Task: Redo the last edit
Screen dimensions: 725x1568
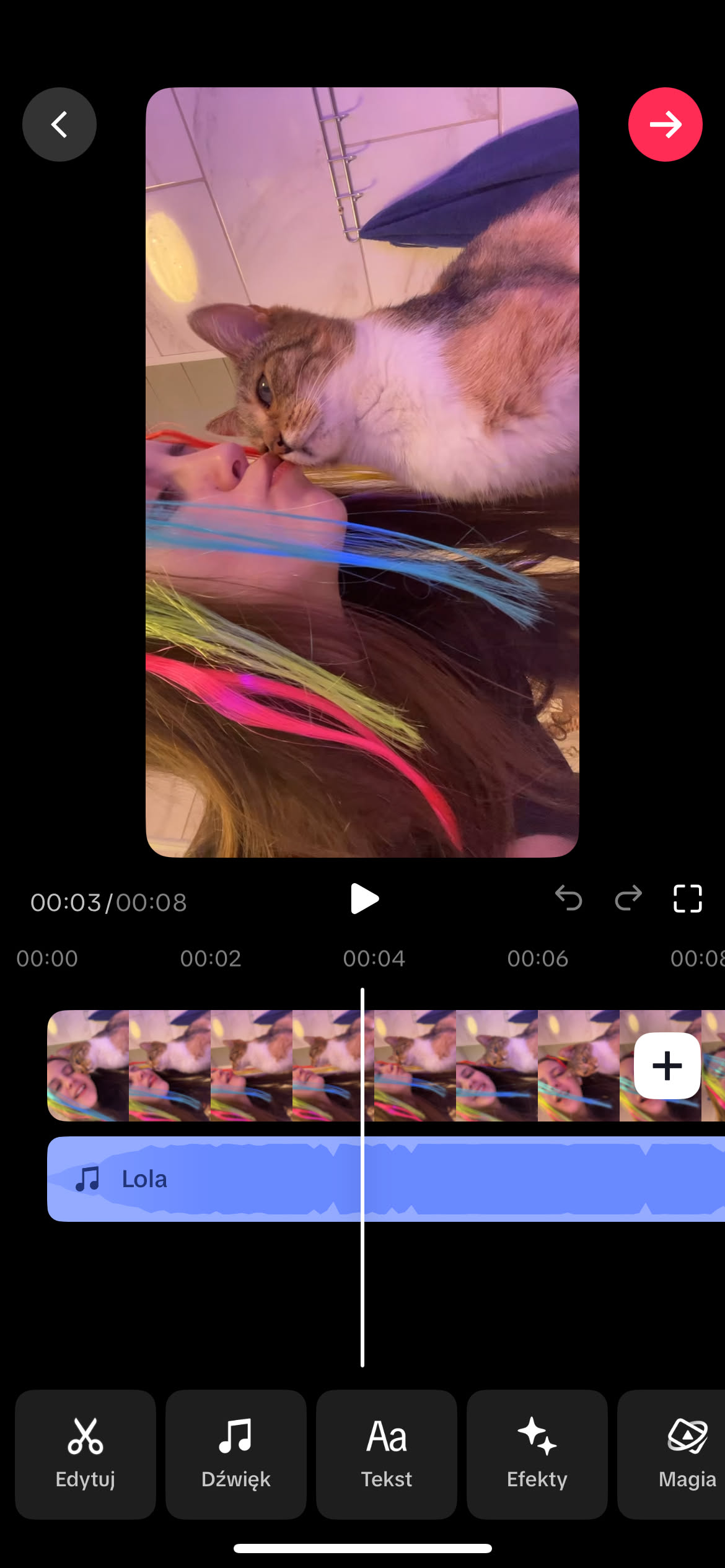Action: click(x=628, y=898)
